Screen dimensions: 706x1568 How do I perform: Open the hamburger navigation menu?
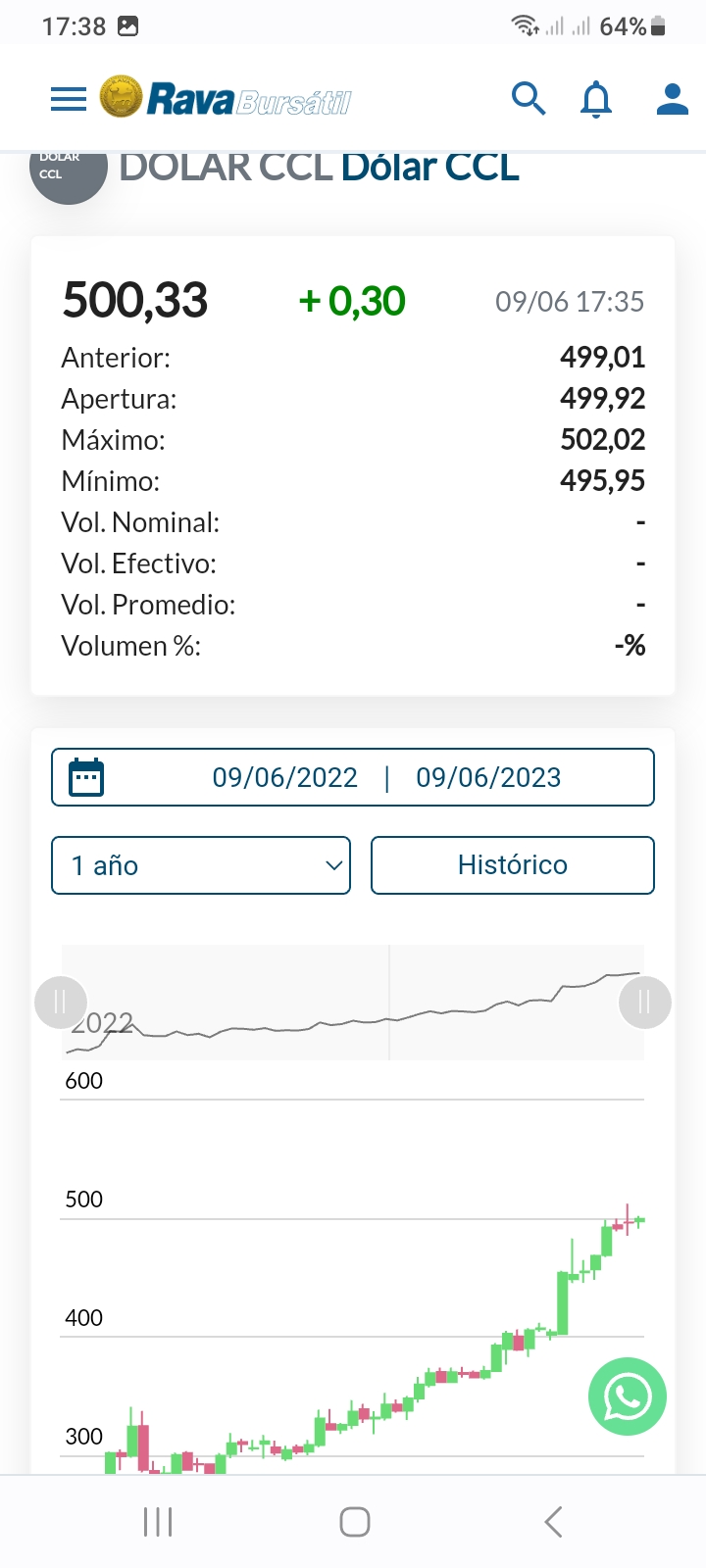[x=69, y=99]
